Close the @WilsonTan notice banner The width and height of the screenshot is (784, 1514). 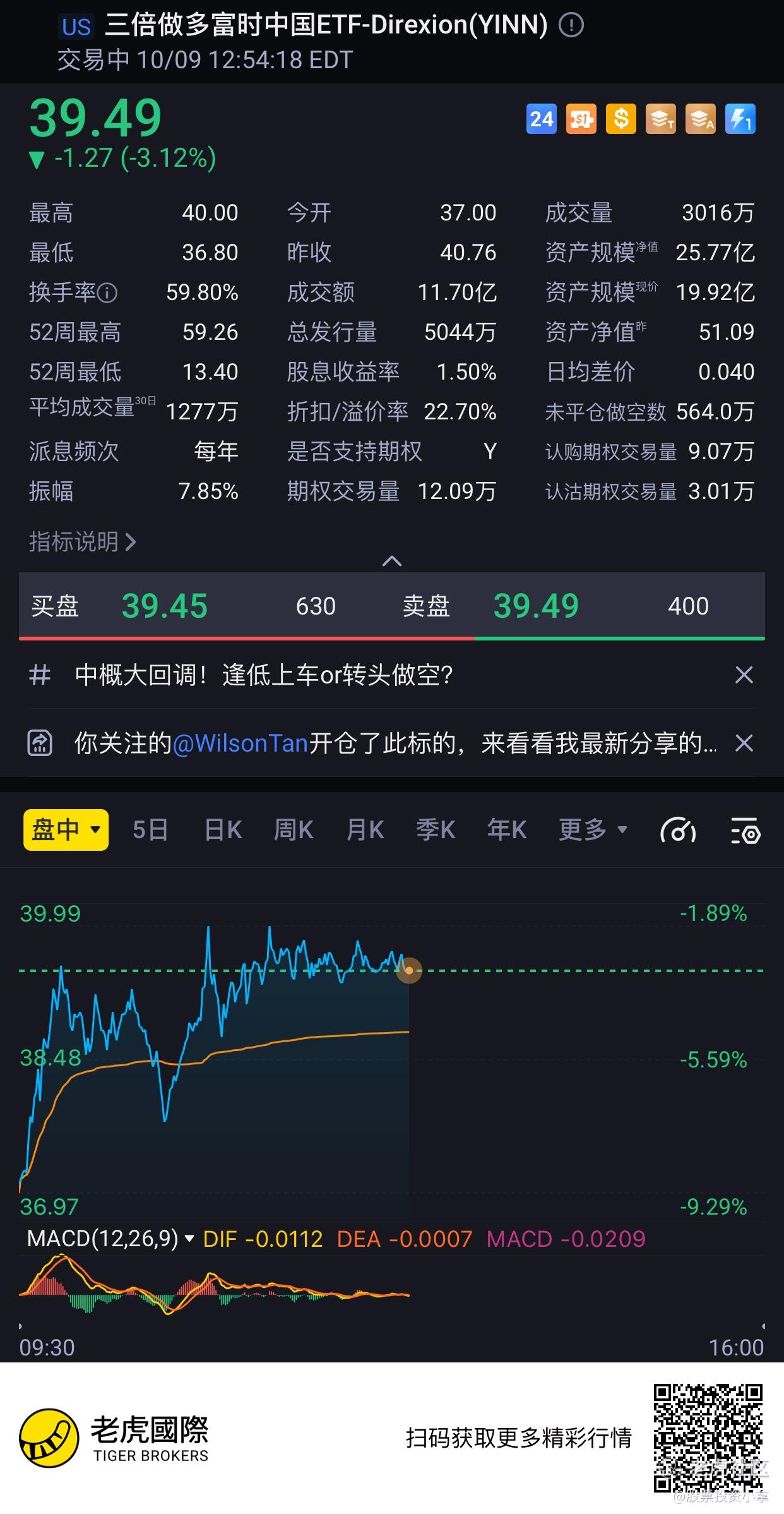744,743
